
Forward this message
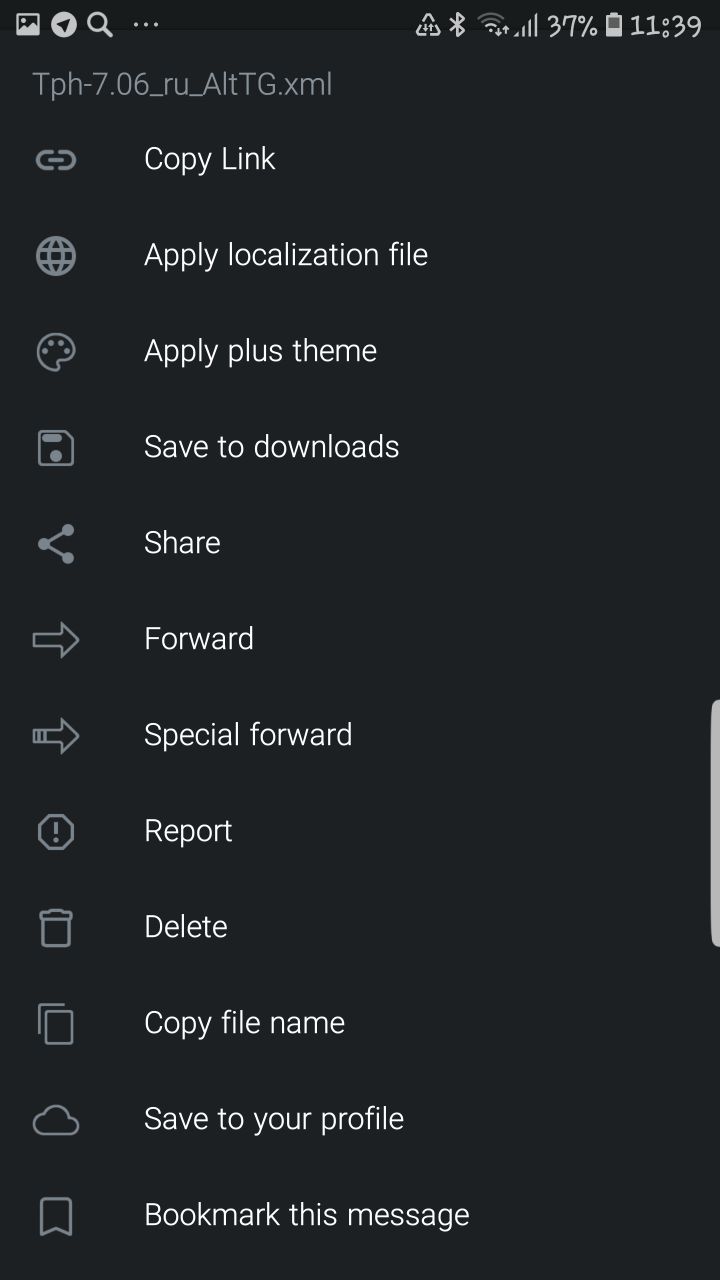click(x=360, y=639)
